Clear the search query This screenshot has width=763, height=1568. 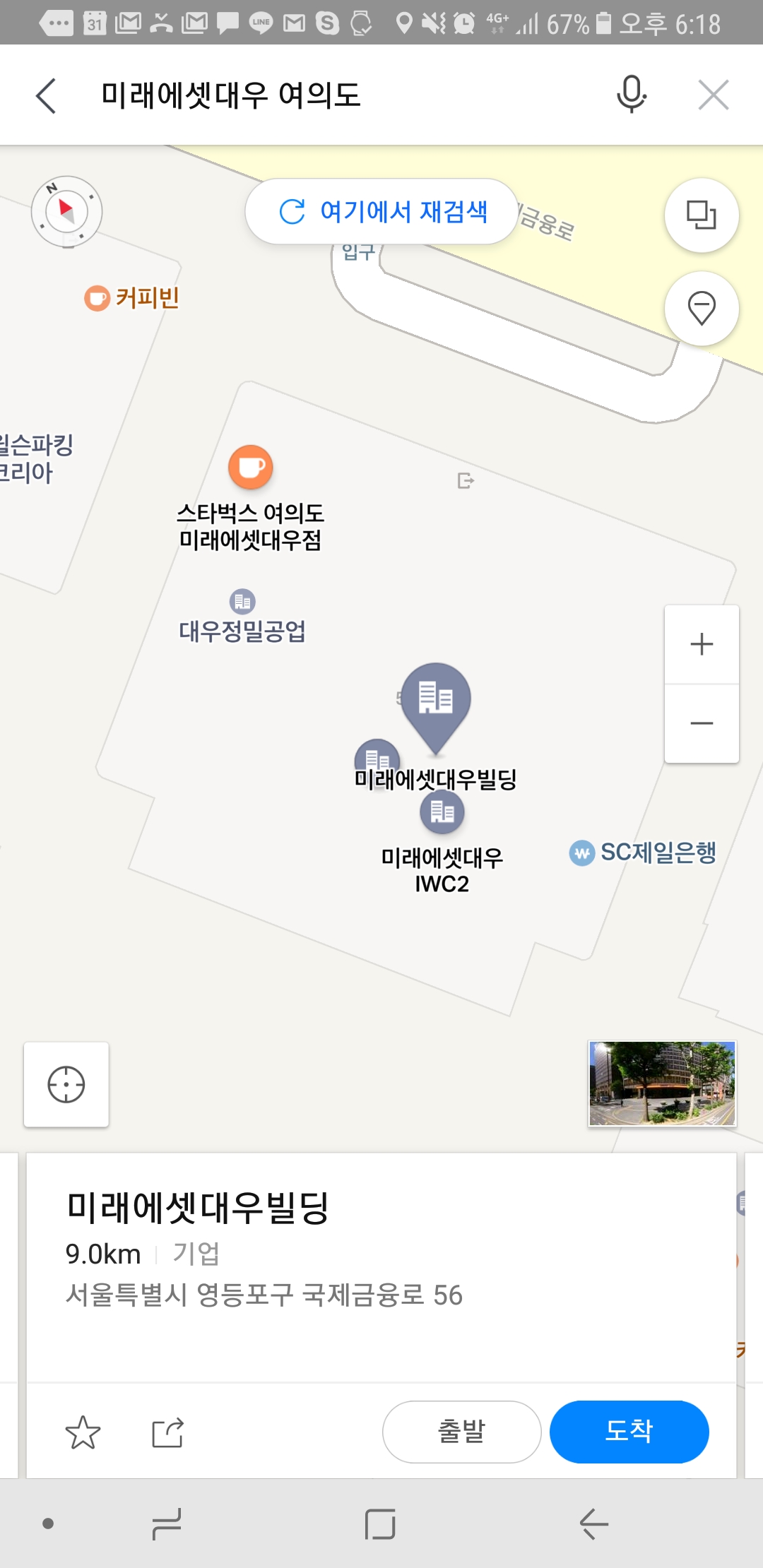pos(713,95)
